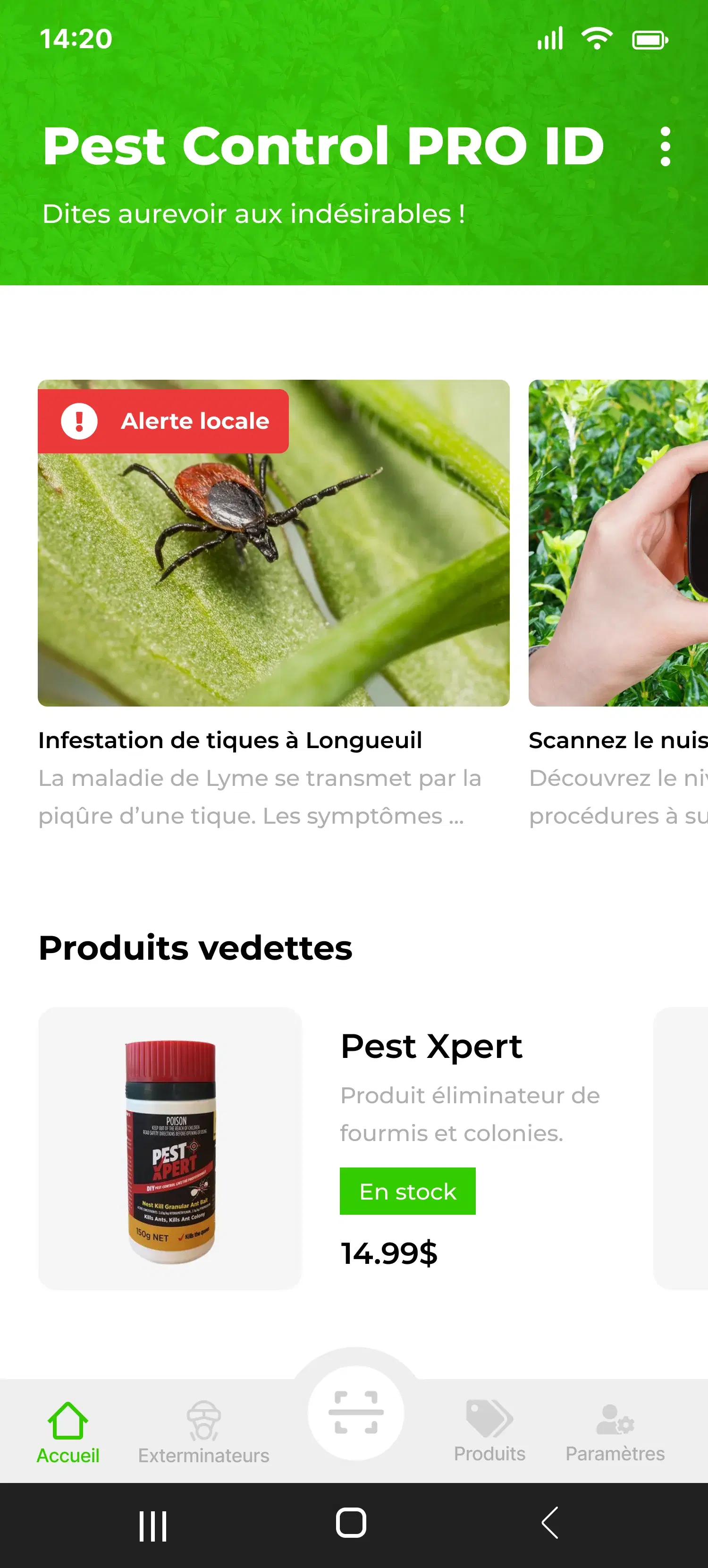Switch to the Accueil tab
Viewport: 708px width, 1568px height.
coord(67,1432)
